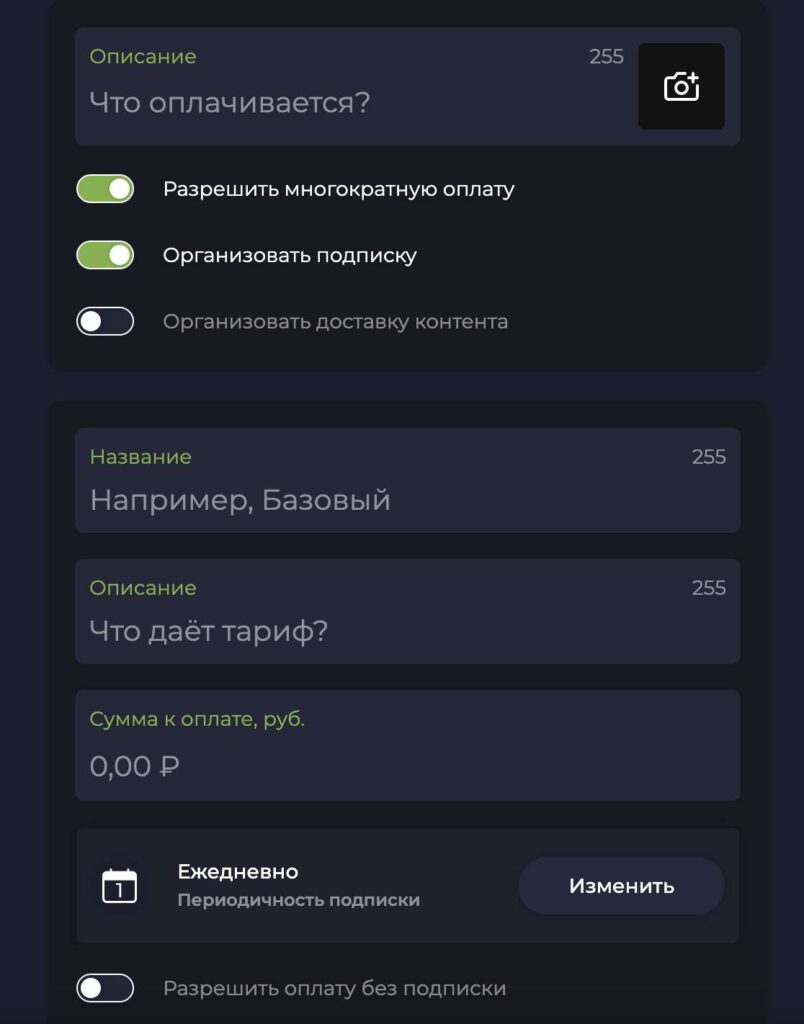804x1024 pixels.
Task: Edit the "Сумма к оплате, руб." amount field
Action: coord(400,765)
